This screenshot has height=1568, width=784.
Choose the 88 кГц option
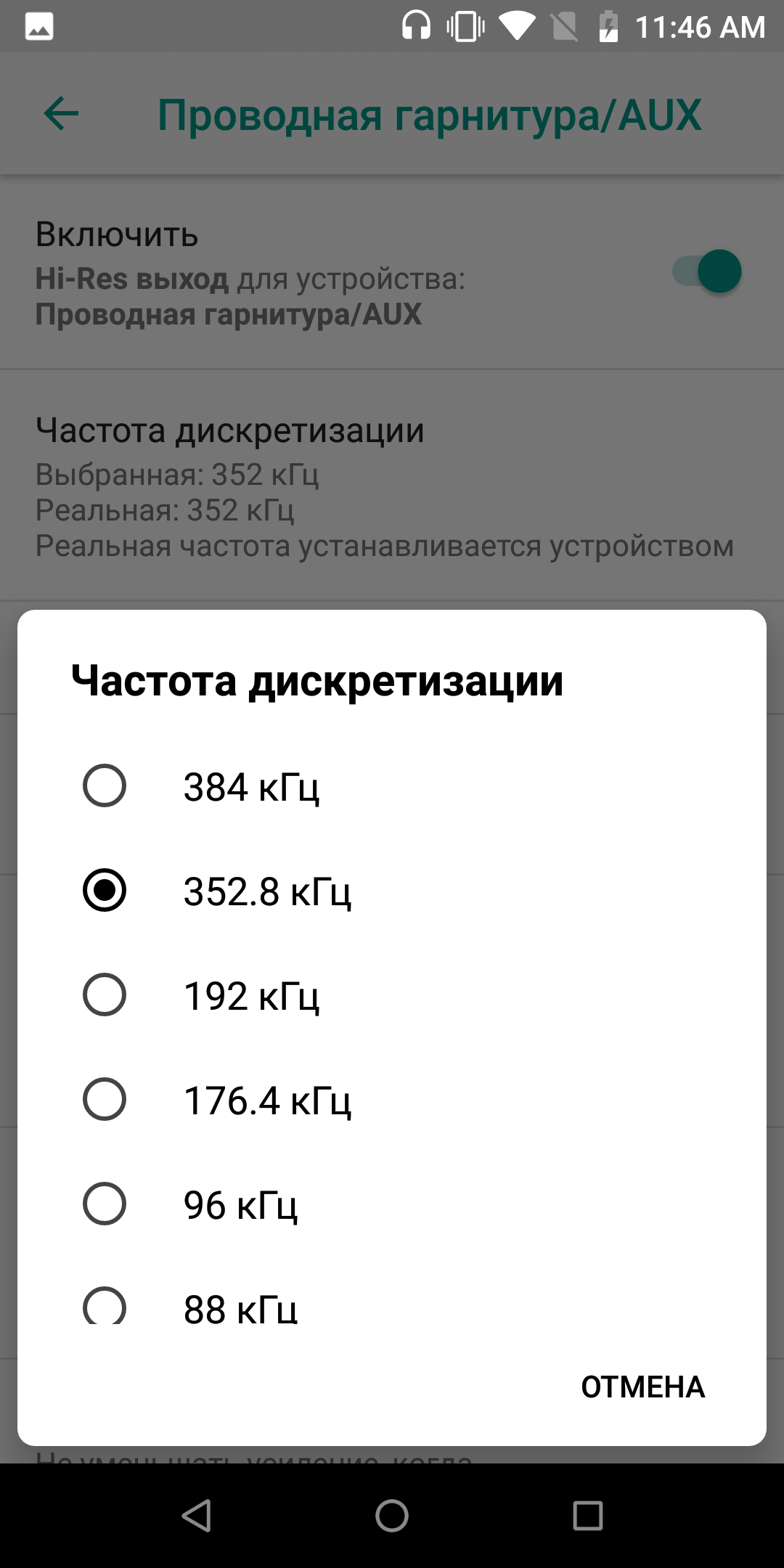coord(392,1291)
